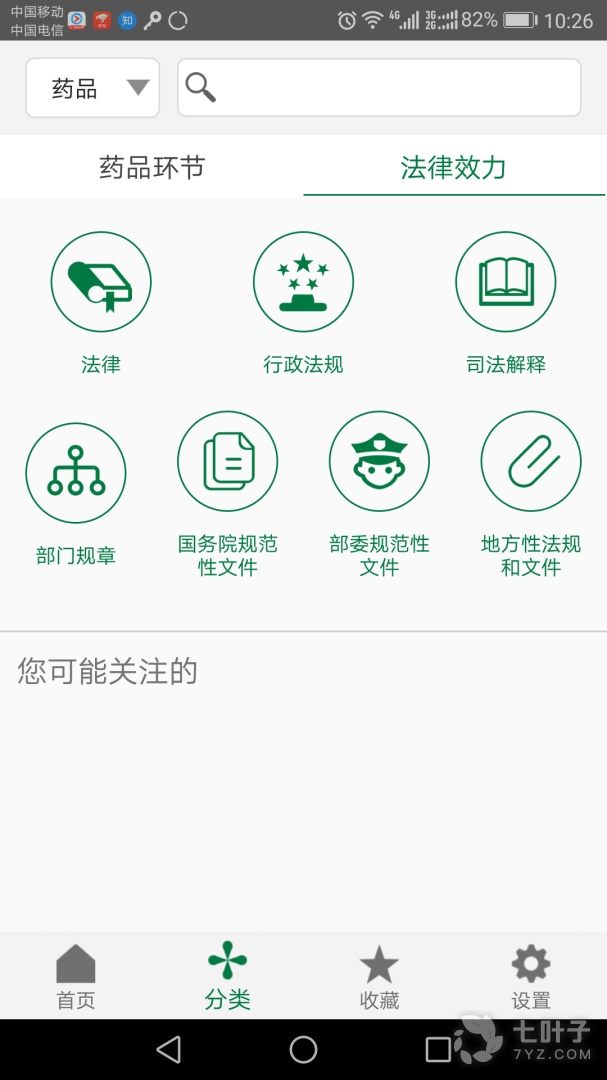View 部门规章 listings
Screen dimensions: 607x1080
coord(76,474)
